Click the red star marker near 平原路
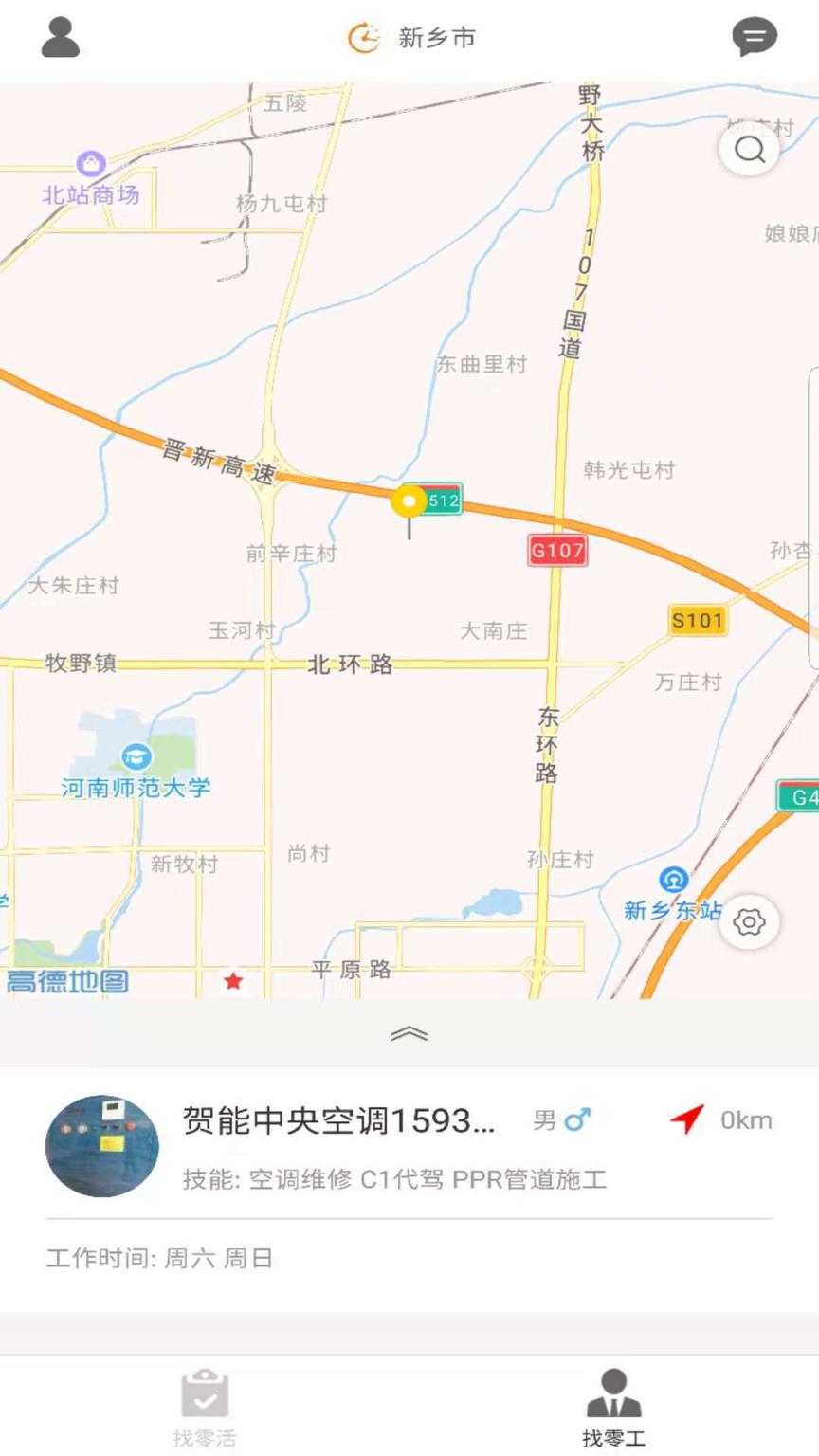 (233, 982)
